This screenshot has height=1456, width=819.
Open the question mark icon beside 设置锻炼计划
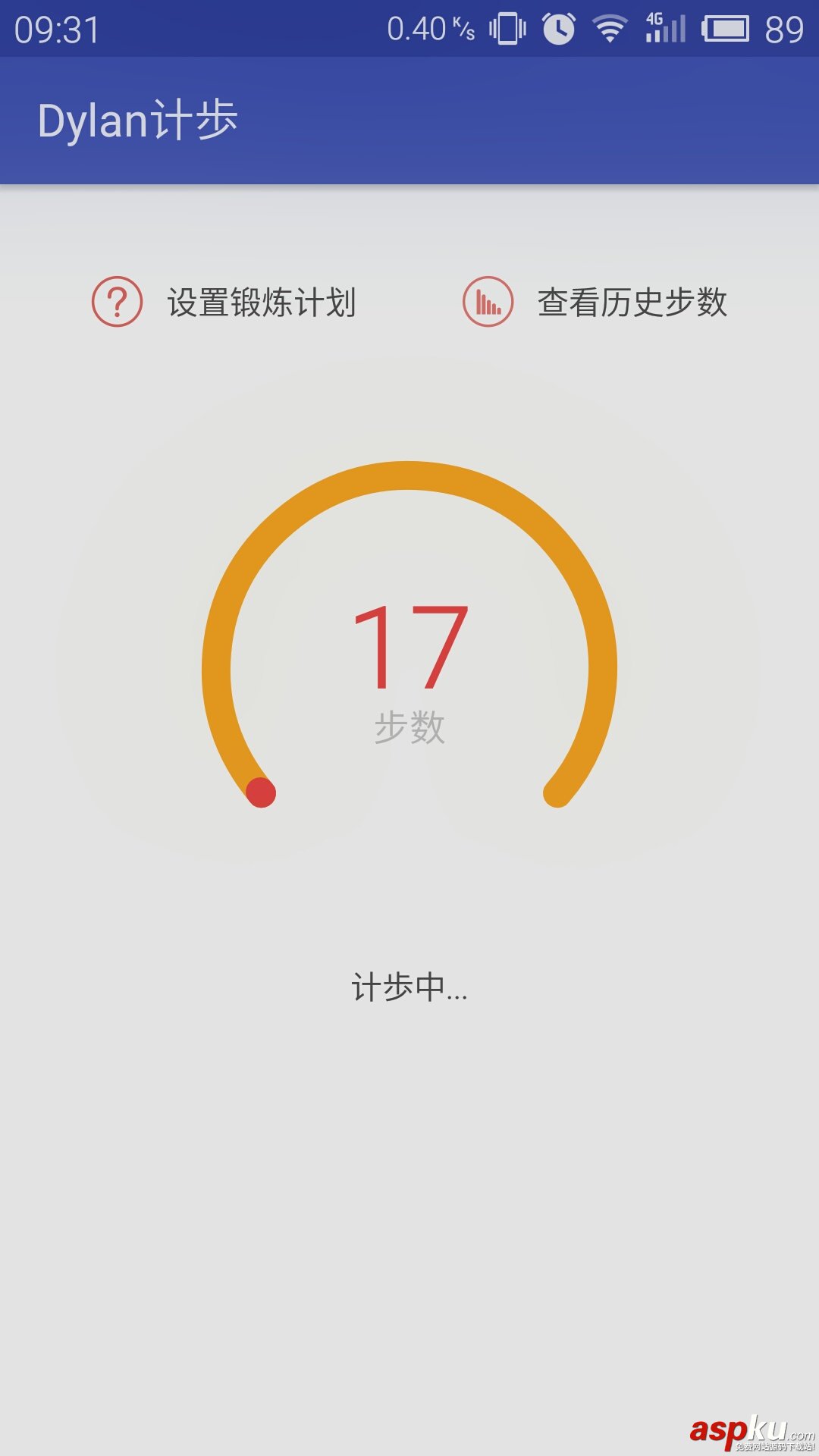point(115,303)
